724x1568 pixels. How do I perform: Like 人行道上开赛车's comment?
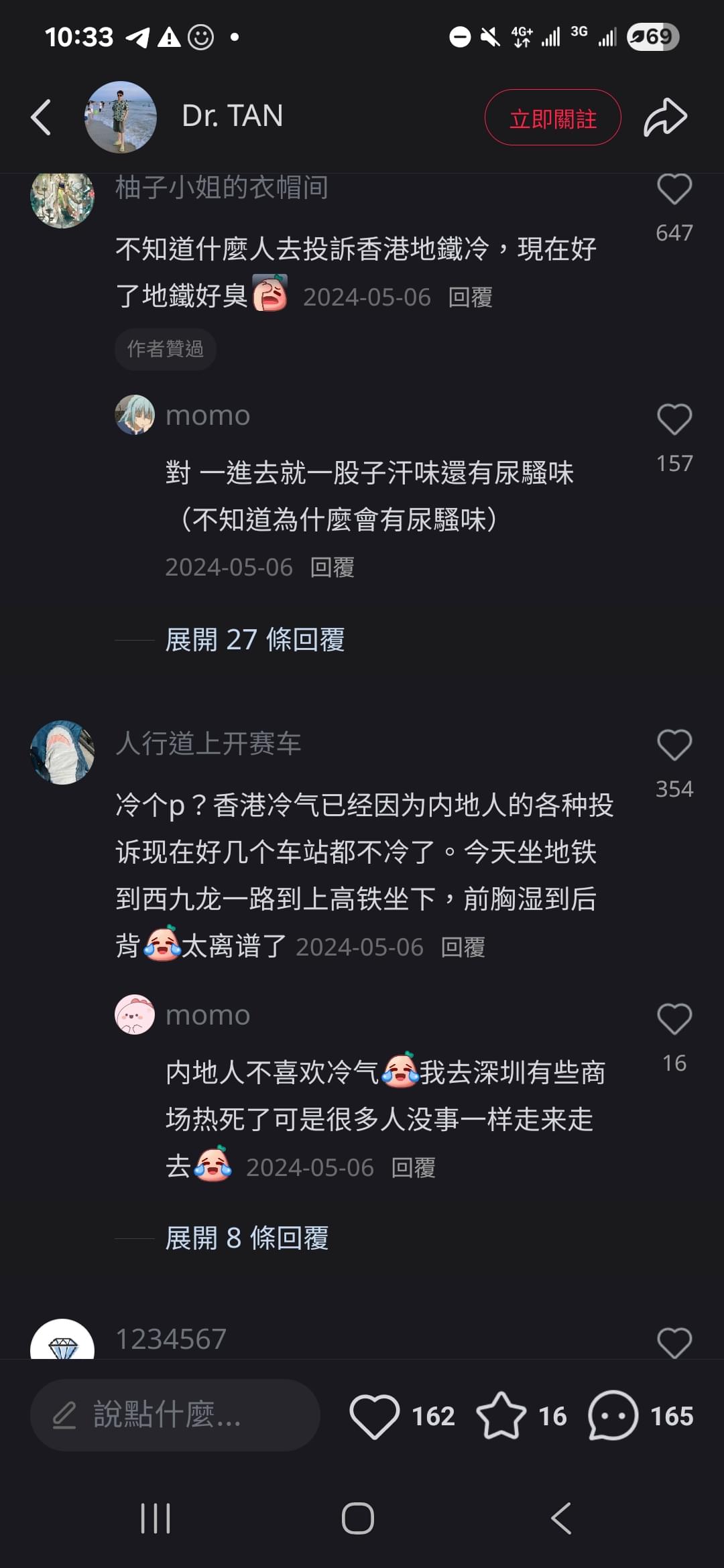coord(674,745)
